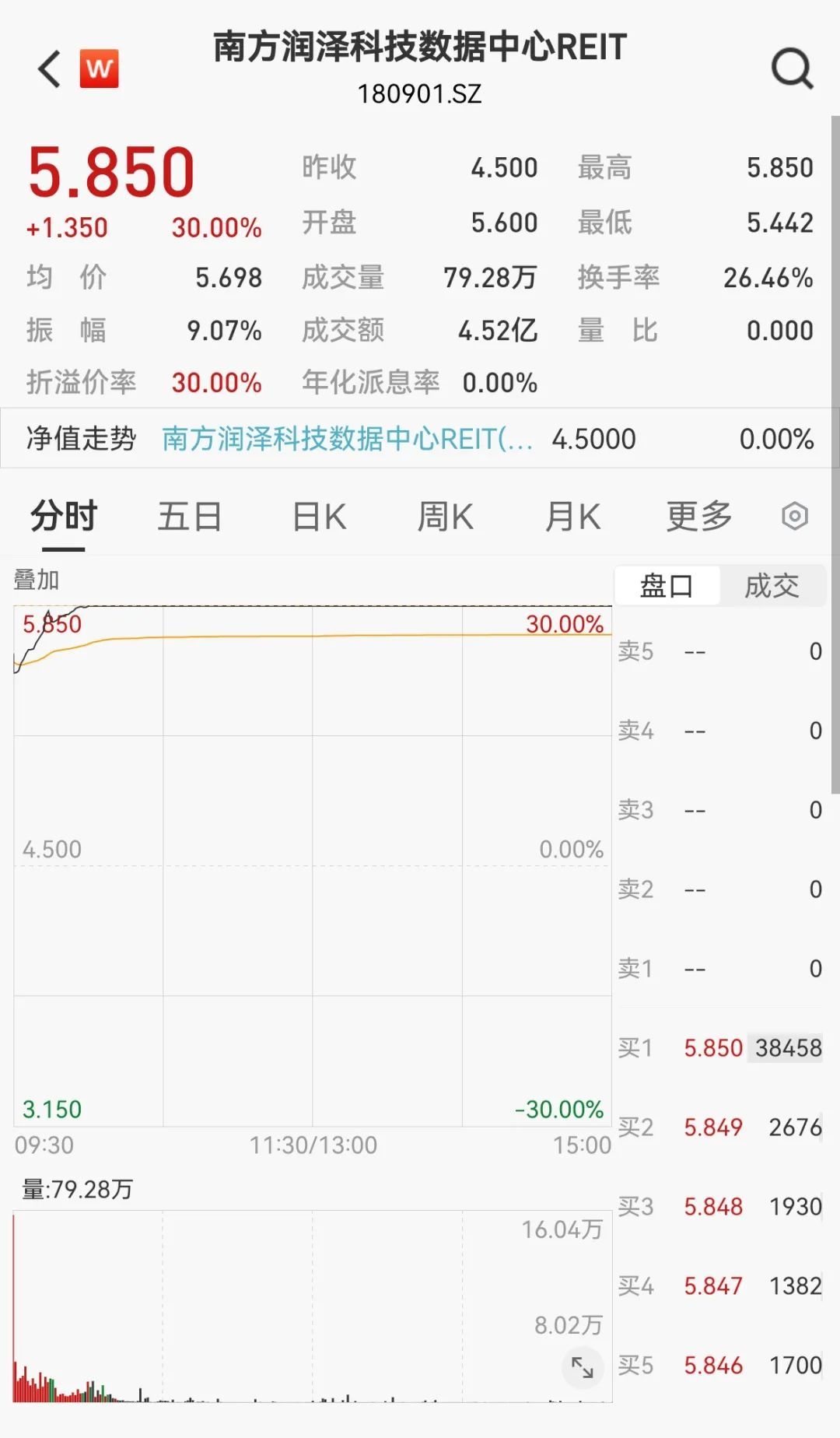
Task: Tap the red W badge icon
Action: (99, 68)
